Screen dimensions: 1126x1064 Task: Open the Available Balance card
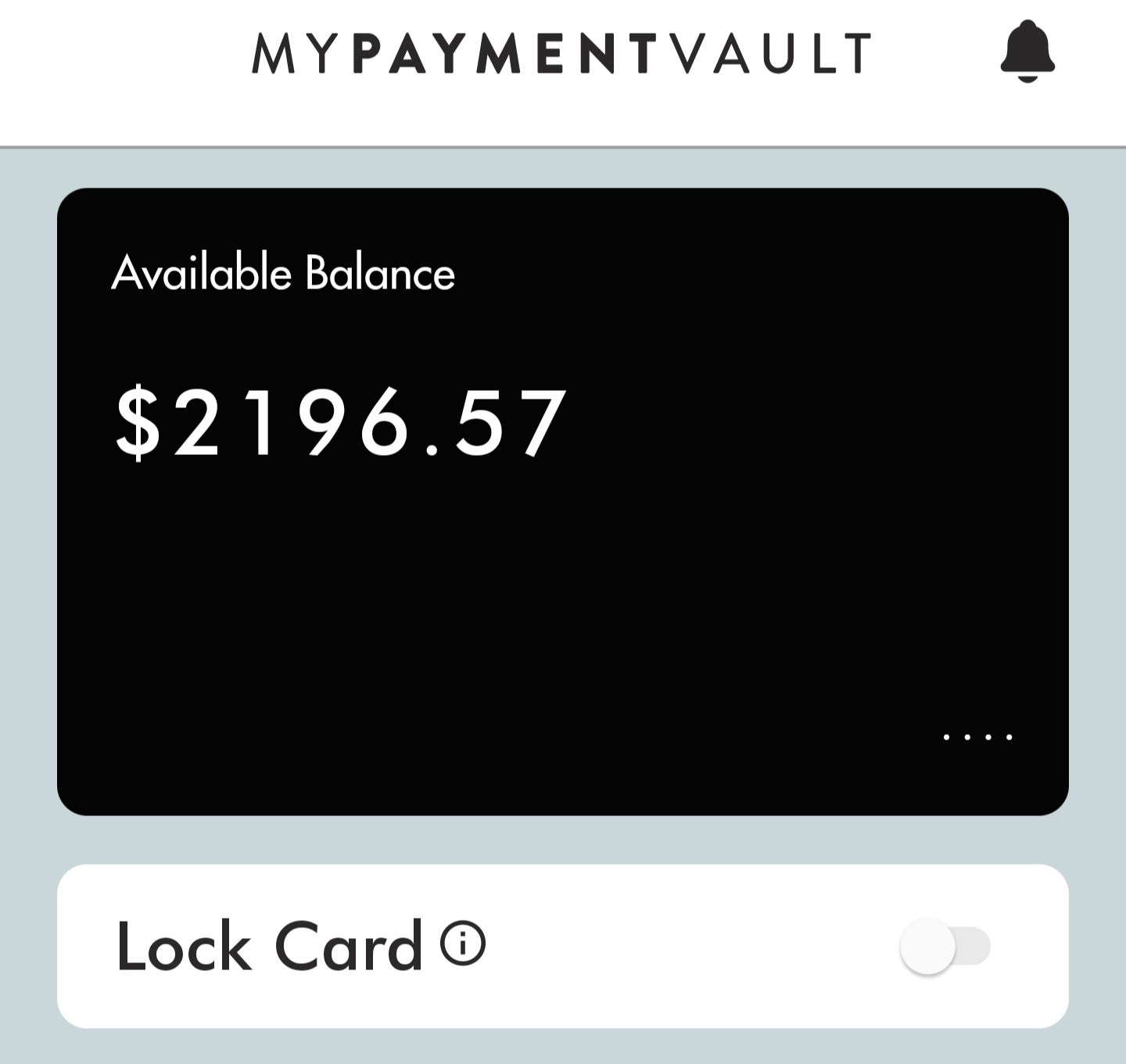tap(563, 501)
